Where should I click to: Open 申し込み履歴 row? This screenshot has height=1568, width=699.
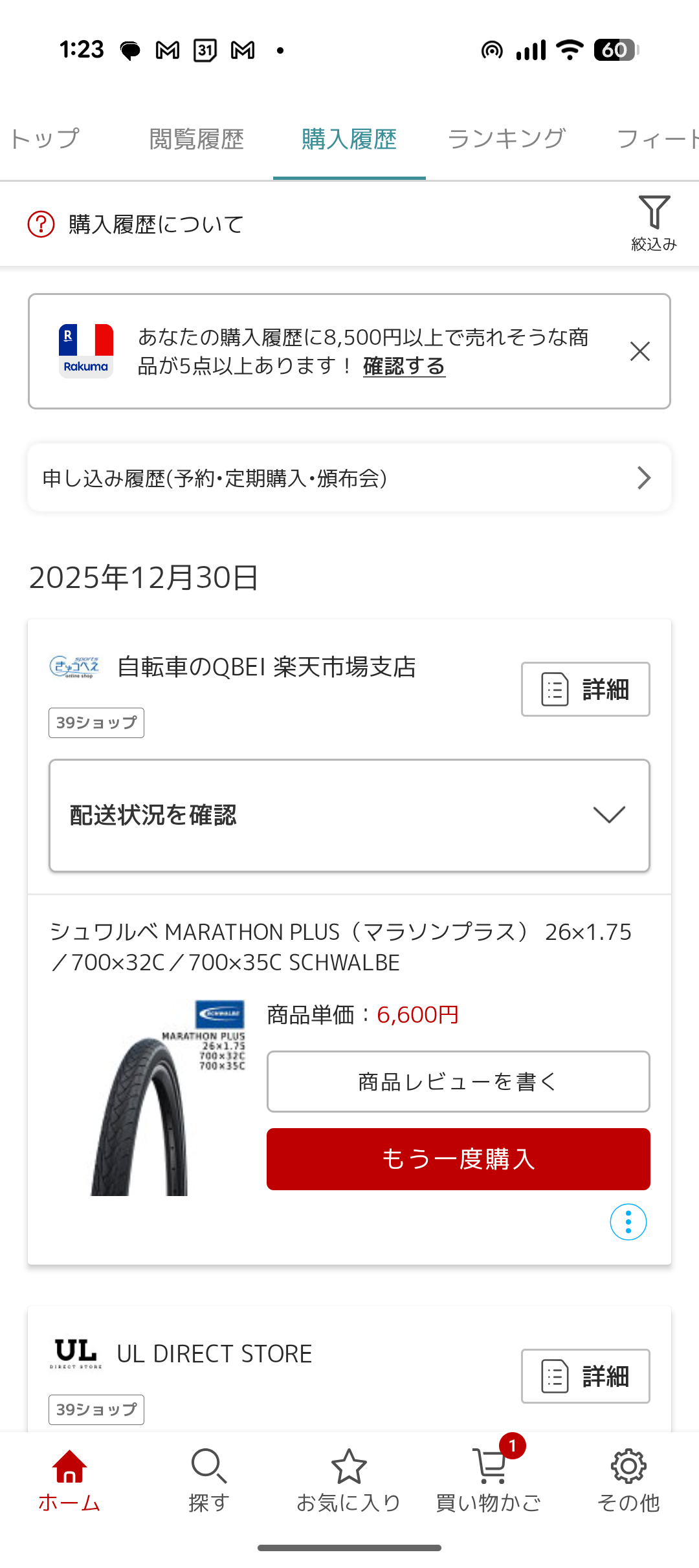pos(349,478)
